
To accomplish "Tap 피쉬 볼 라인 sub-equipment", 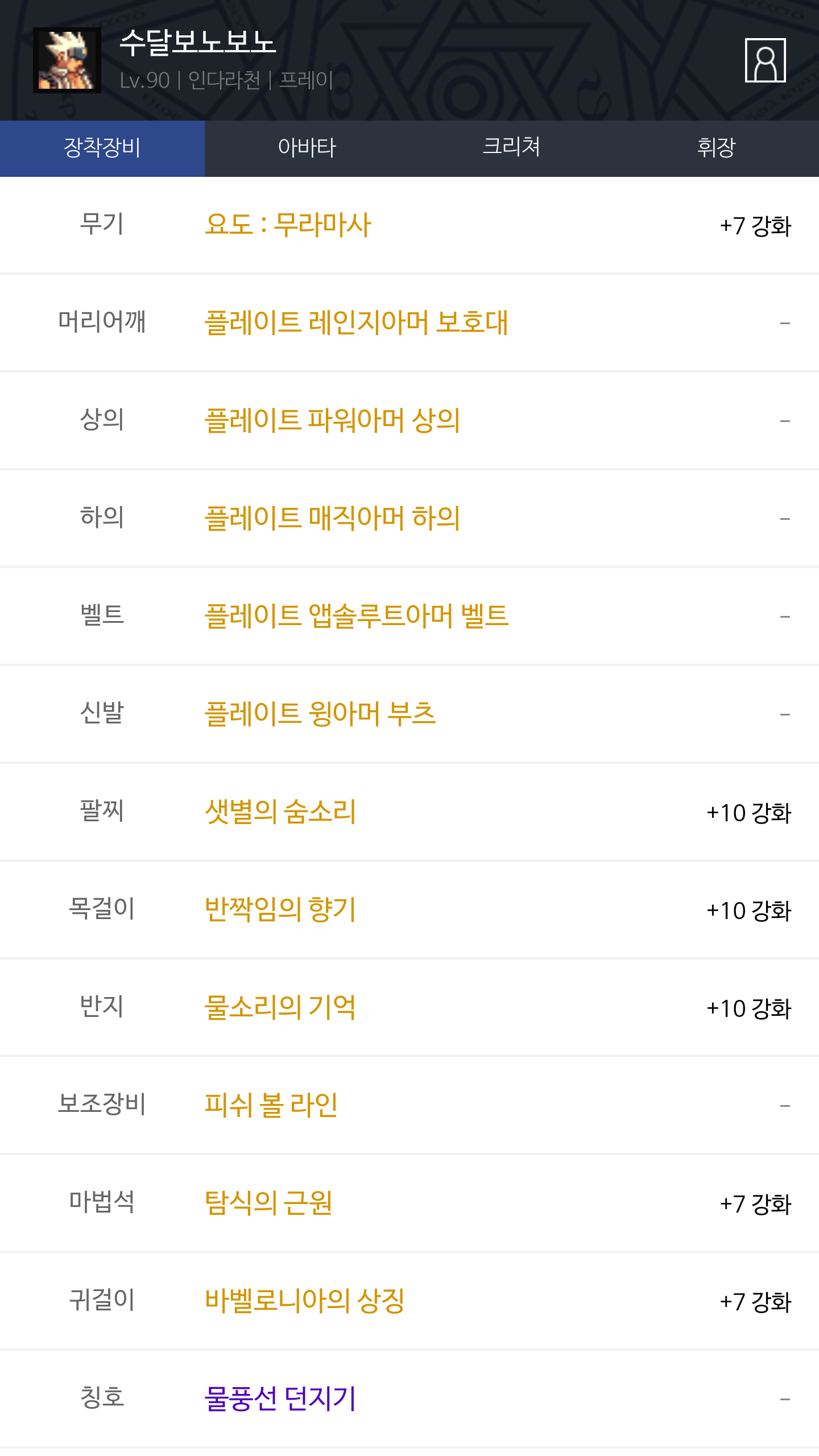I will pos(271,1105).
